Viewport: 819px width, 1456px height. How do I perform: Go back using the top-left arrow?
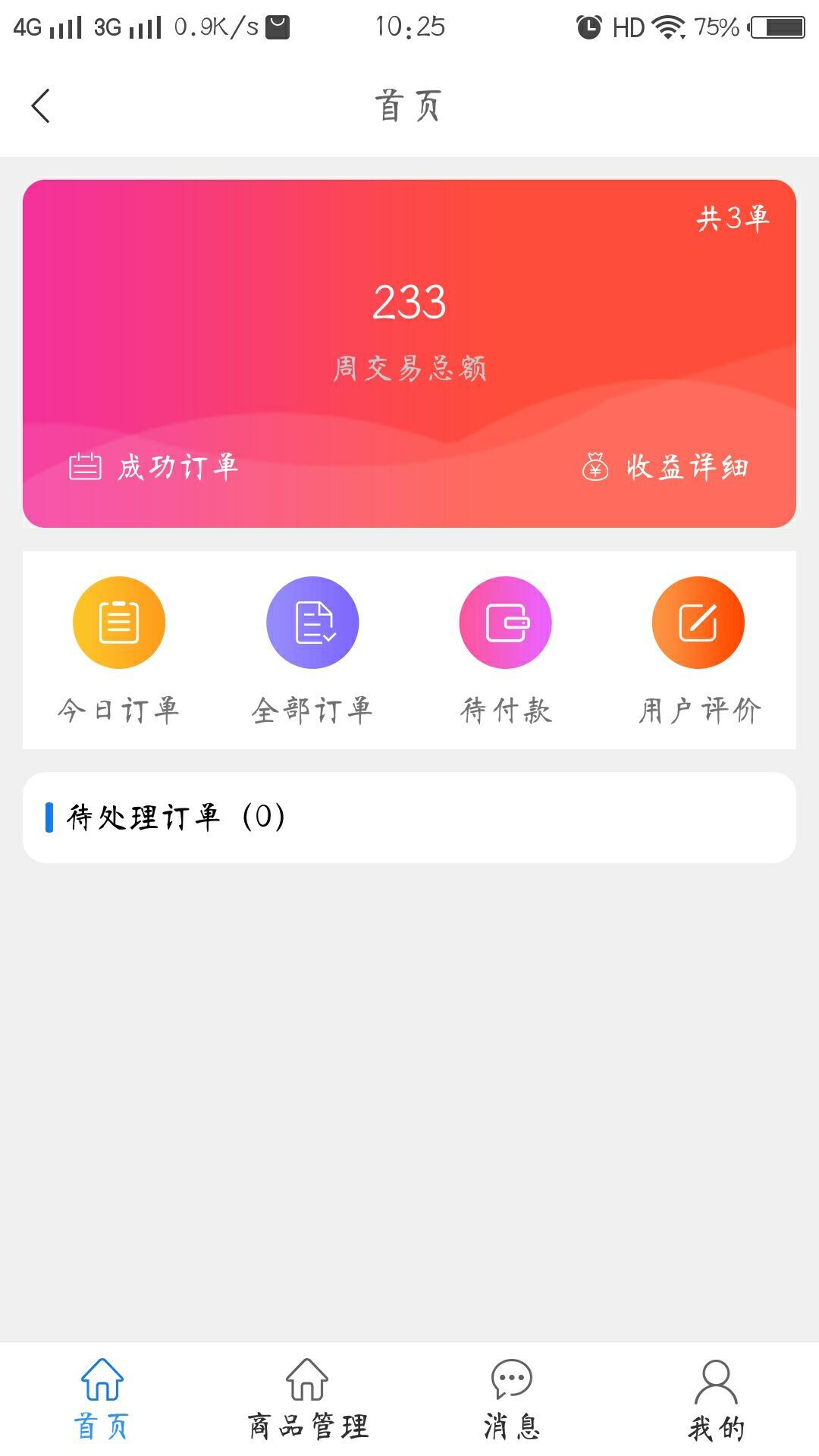tap(41, 105)
